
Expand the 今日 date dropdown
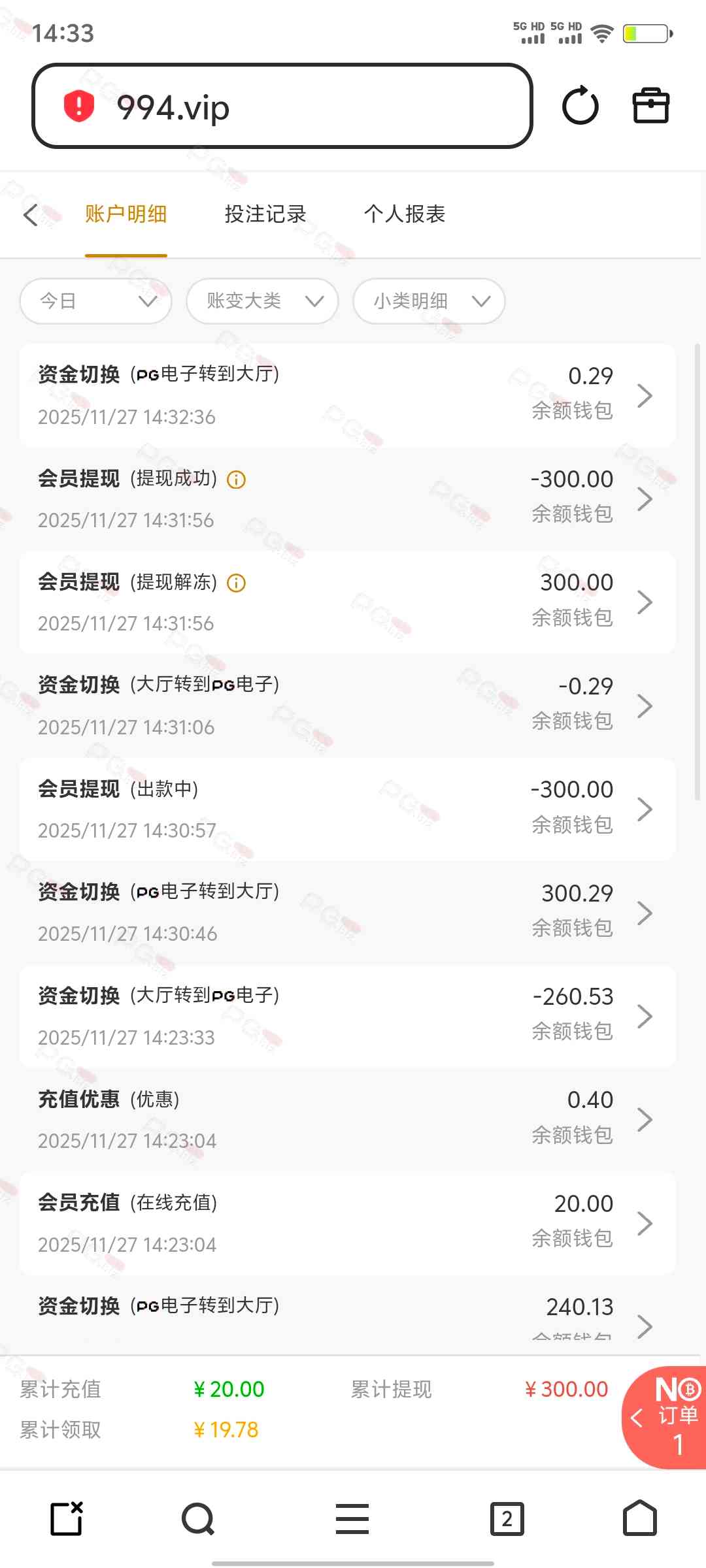(96, 301)
